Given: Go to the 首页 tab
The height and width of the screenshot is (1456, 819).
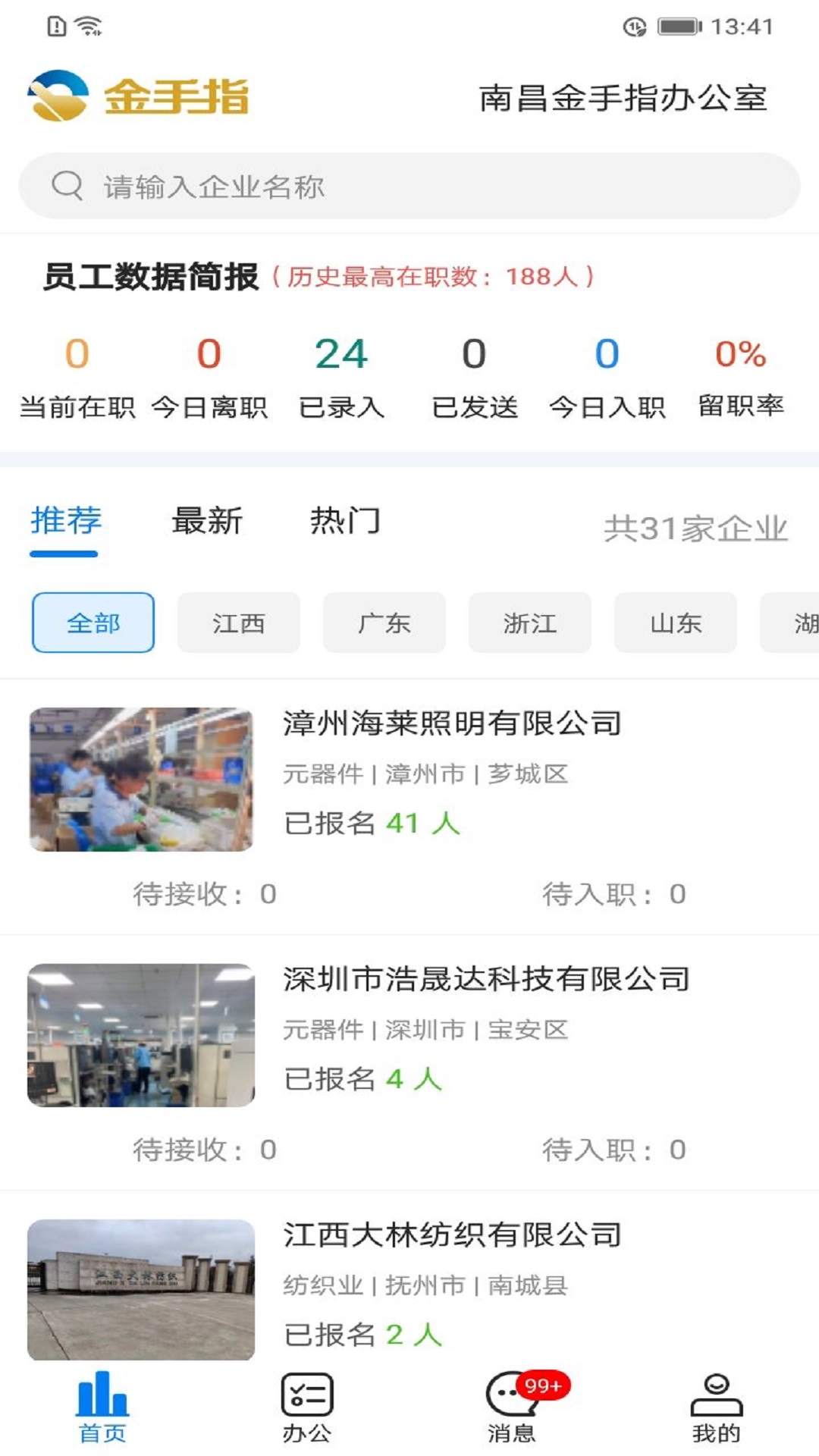Looking at the screenshot, I should (102, 1407).
